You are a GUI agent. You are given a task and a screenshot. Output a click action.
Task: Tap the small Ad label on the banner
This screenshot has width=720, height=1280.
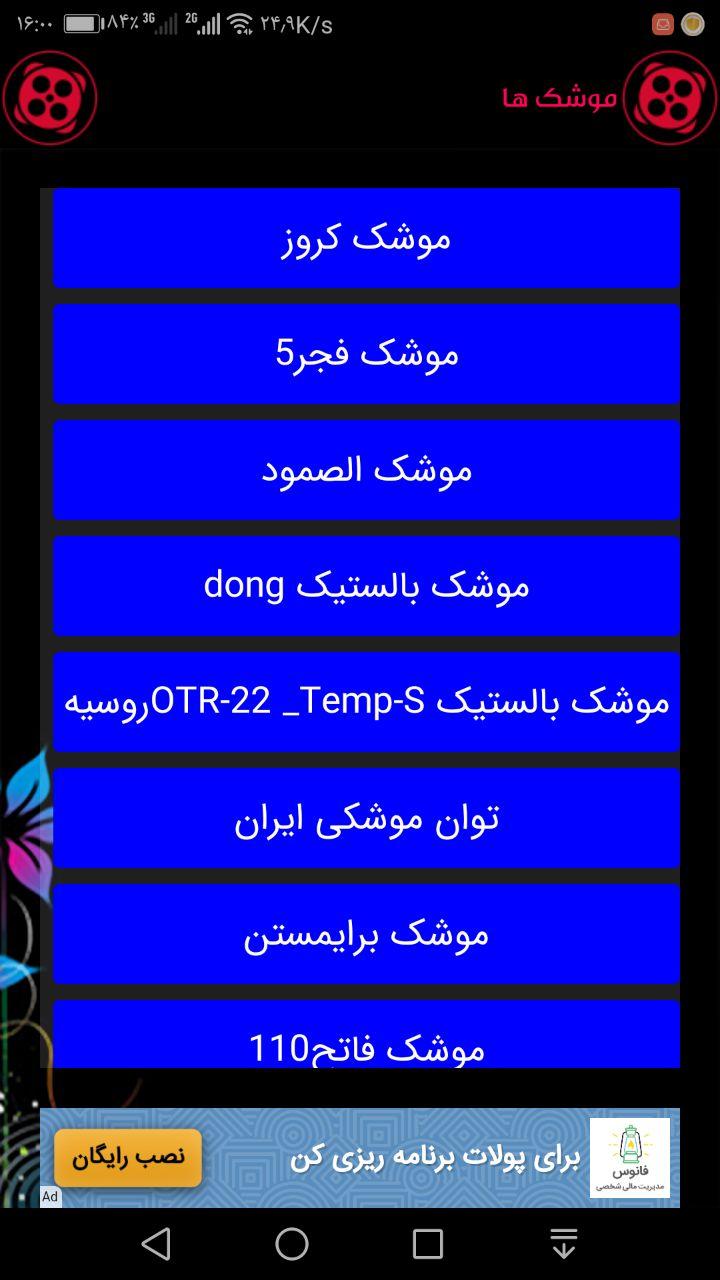50,1197
